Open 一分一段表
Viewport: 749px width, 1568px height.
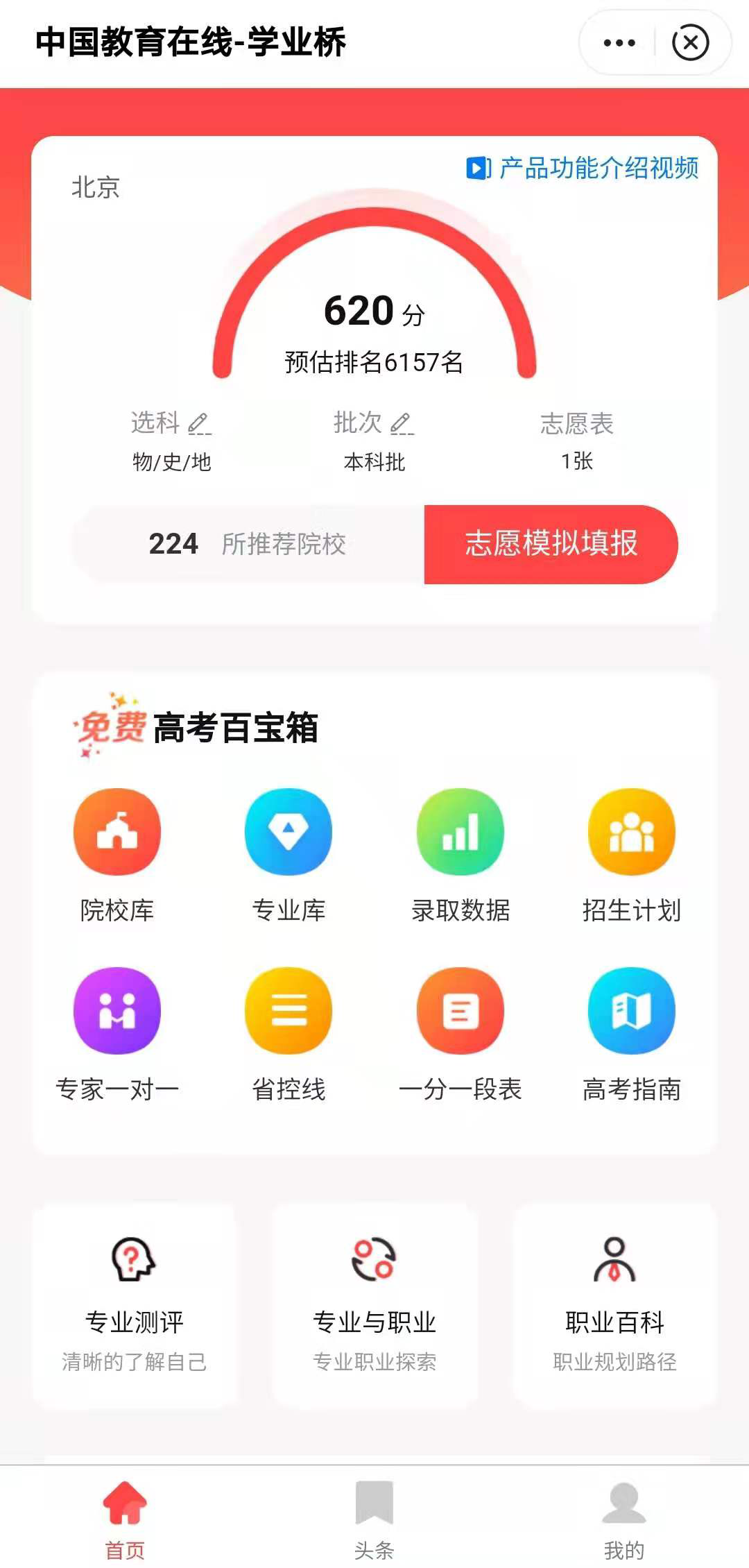click(460, 1034)
